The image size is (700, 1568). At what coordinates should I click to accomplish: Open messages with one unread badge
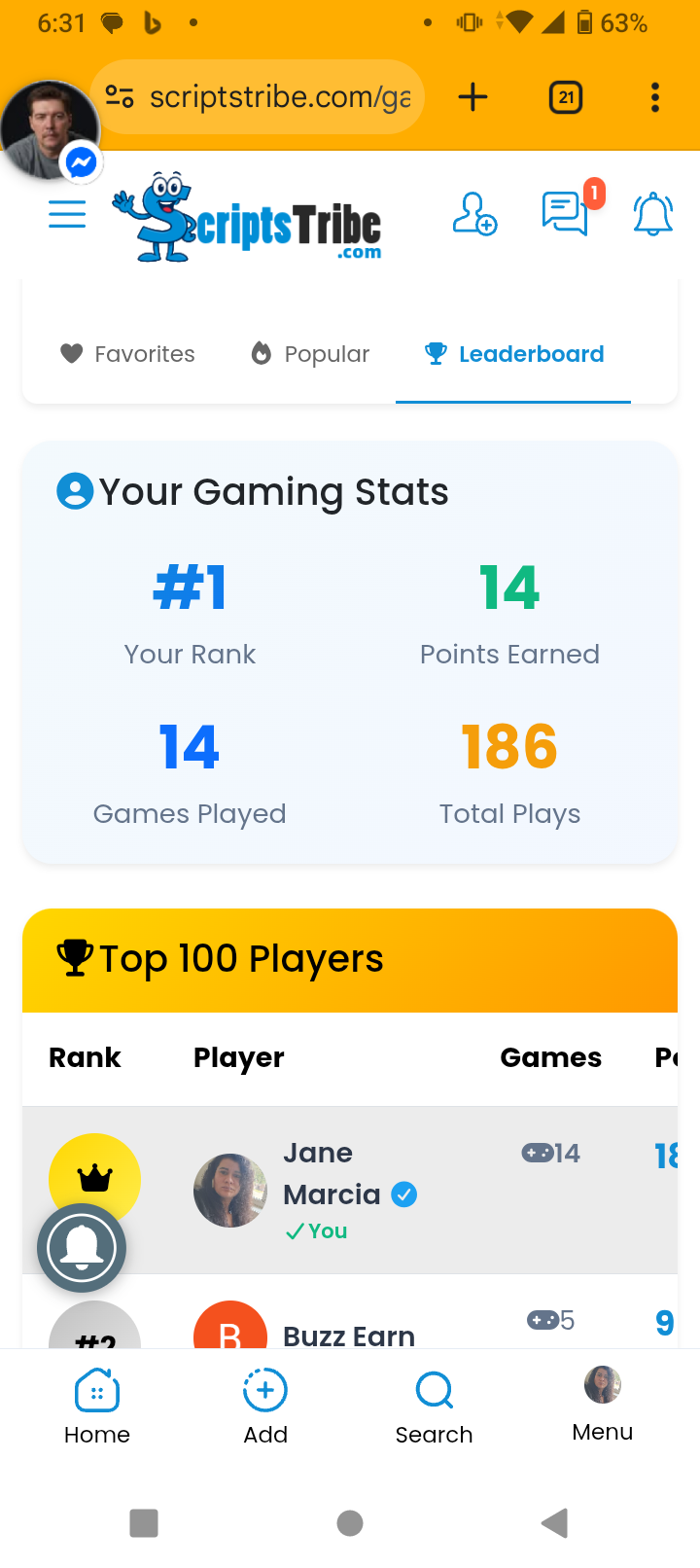click(566, 213)
